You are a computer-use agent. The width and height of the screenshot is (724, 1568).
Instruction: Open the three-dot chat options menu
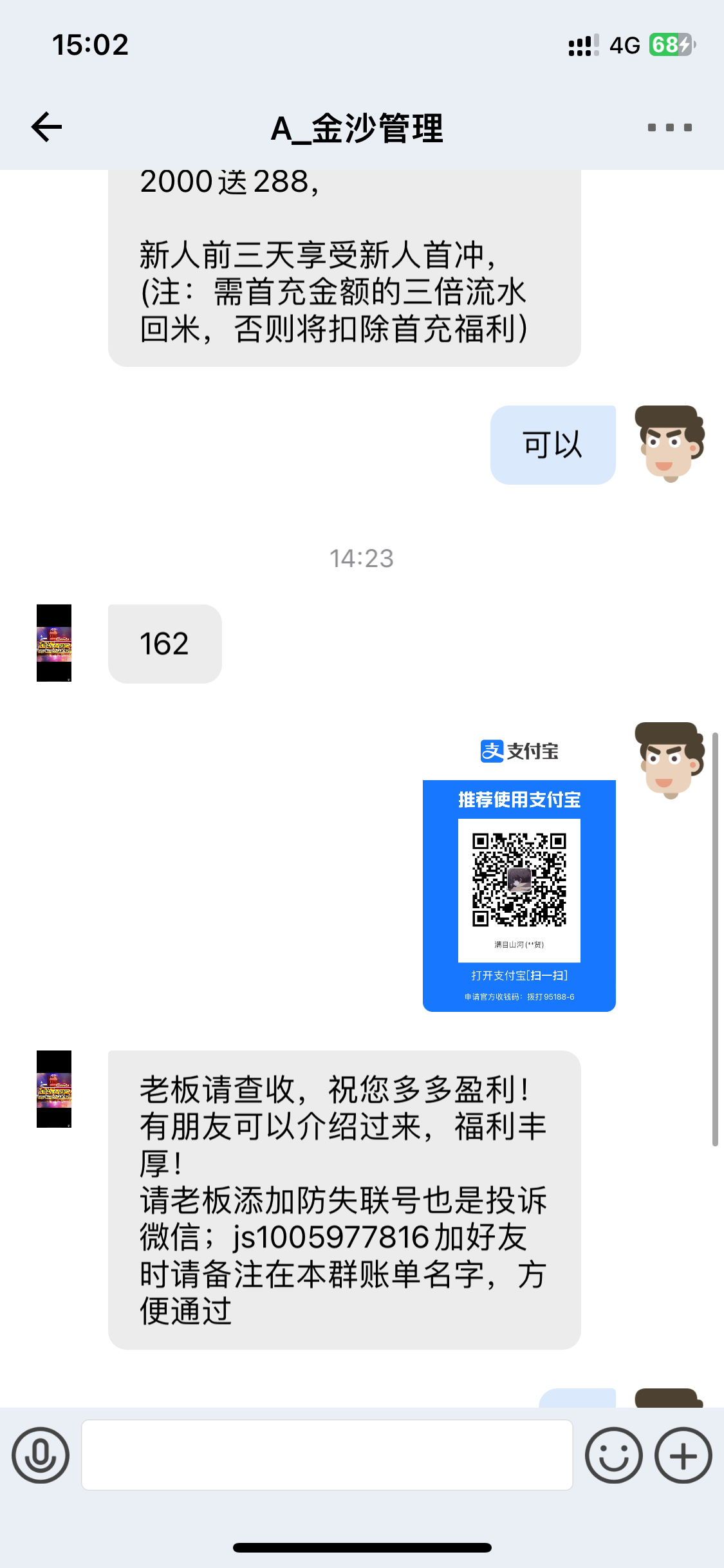click(x=669, y=127)
